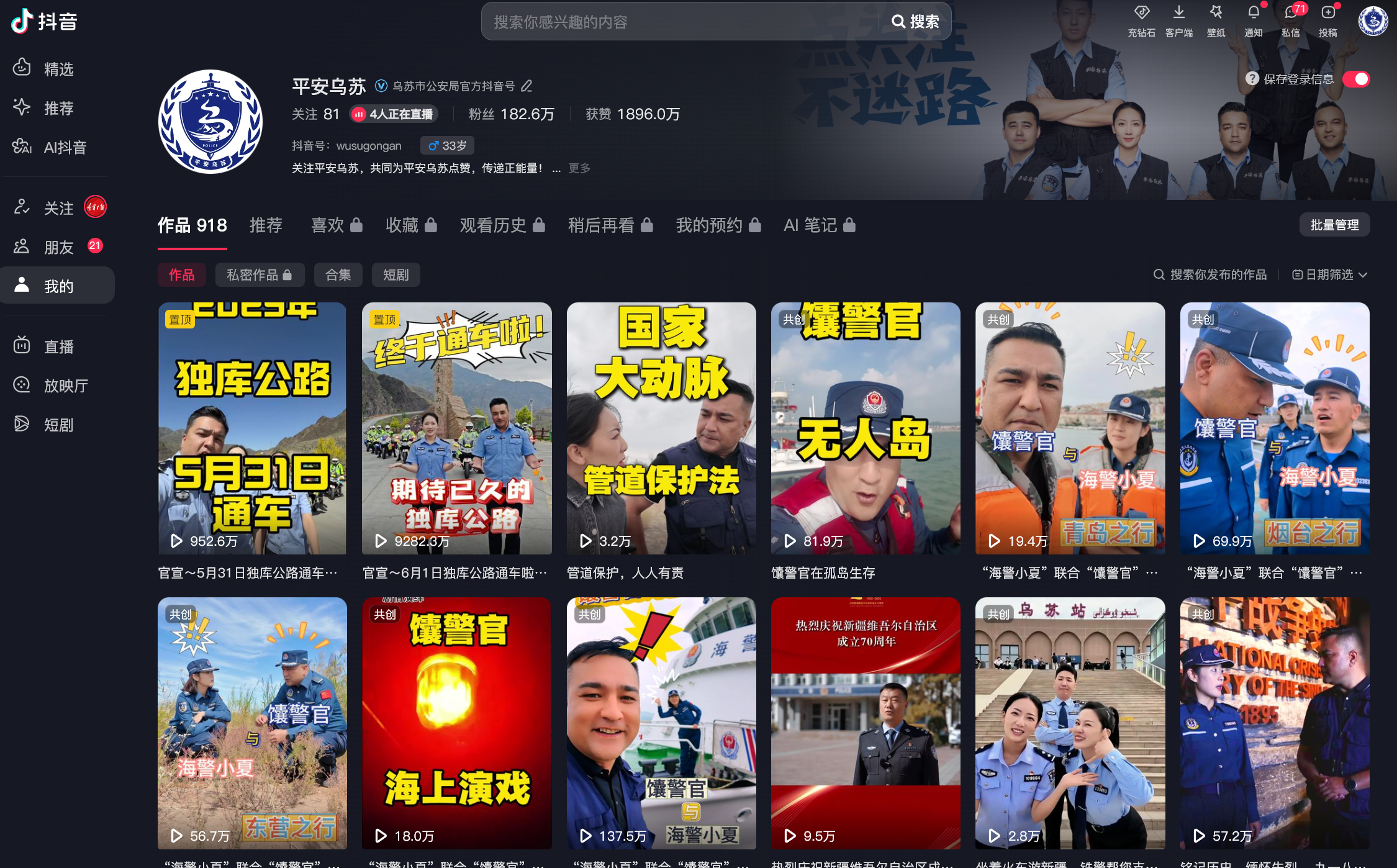The image size is (1397, 868).
Task: Play the 管道保护，人人有责 video
Action: (x=661, y=428)
